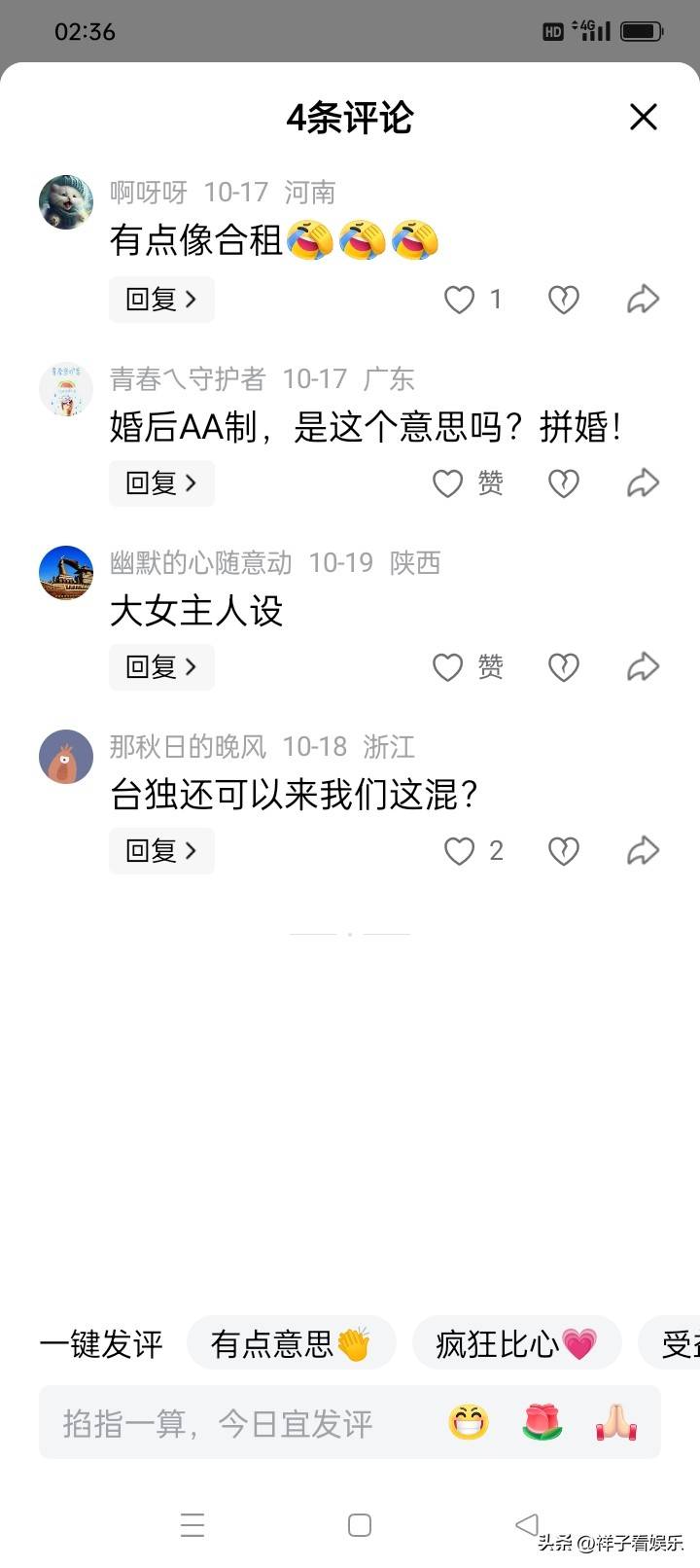
Task: Select the '有点意思' quick comment chip
Action: (291, 1344)
